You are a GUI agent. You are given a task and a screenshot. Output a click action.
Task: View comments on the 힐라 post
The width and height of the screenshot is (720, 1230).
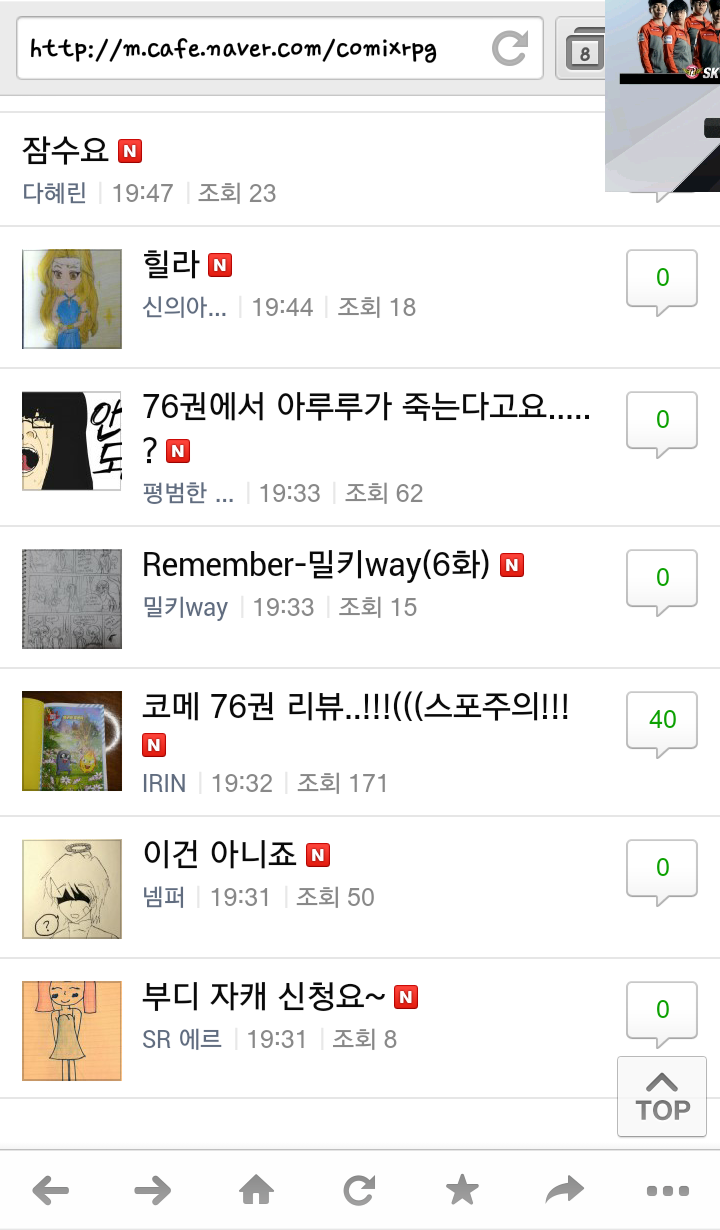pos(662,282)
